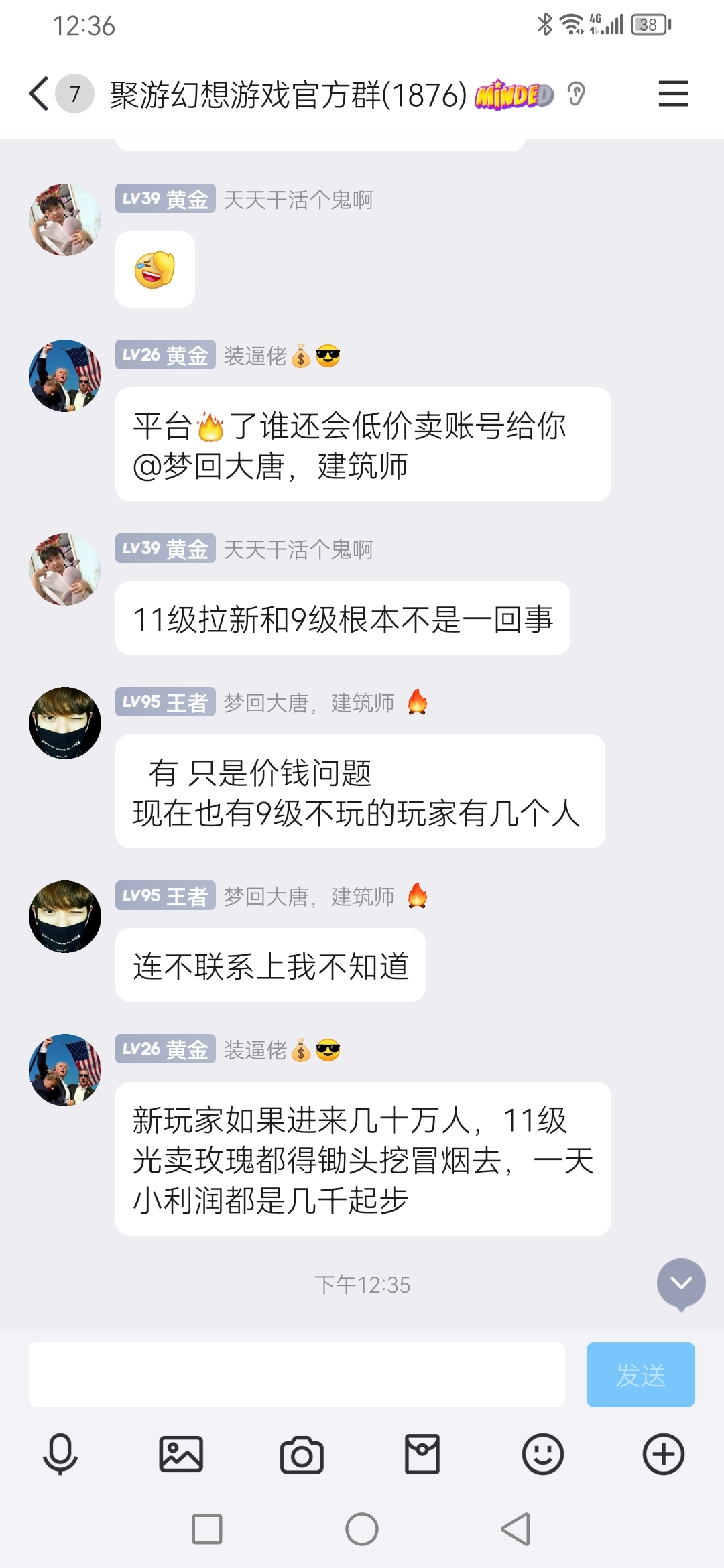724x1568 pixels.
Task: Open the camera to take a photo
Action: click(302, 1455)
